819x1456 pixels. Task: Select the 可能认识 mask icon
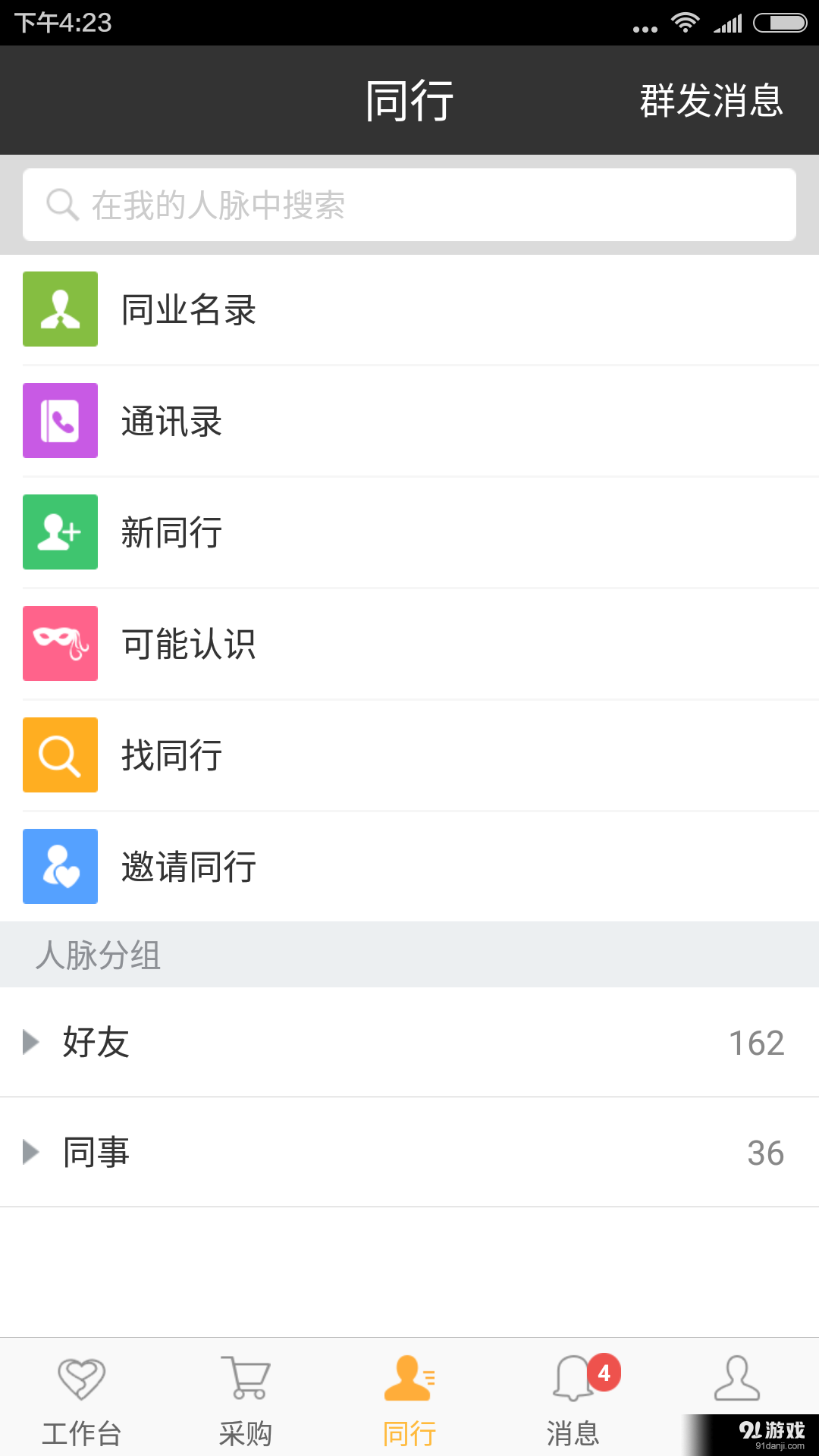click(x=60, y=643)
